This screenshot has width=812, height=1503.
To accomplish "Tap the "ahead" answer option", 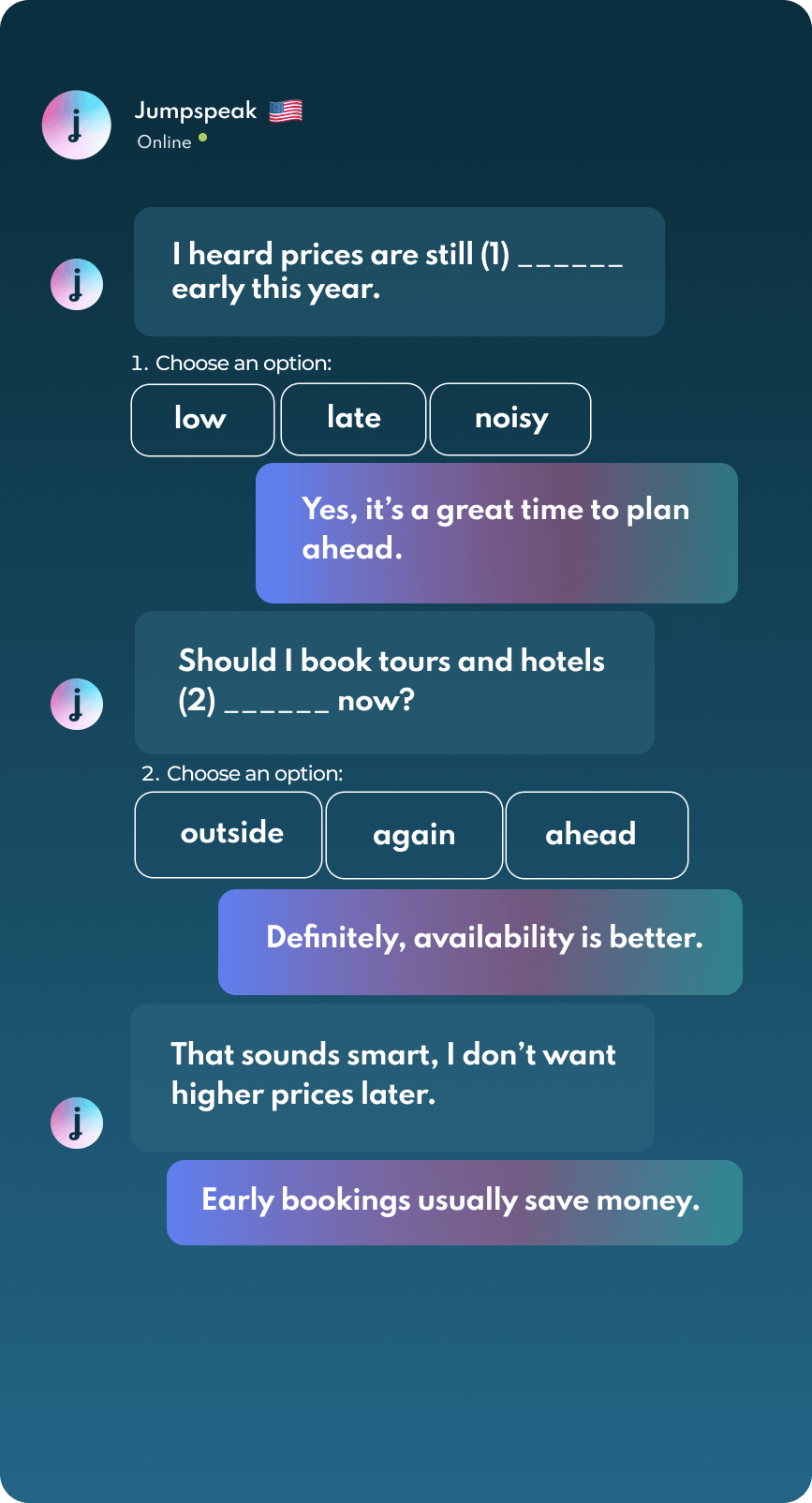I will 597,835.
